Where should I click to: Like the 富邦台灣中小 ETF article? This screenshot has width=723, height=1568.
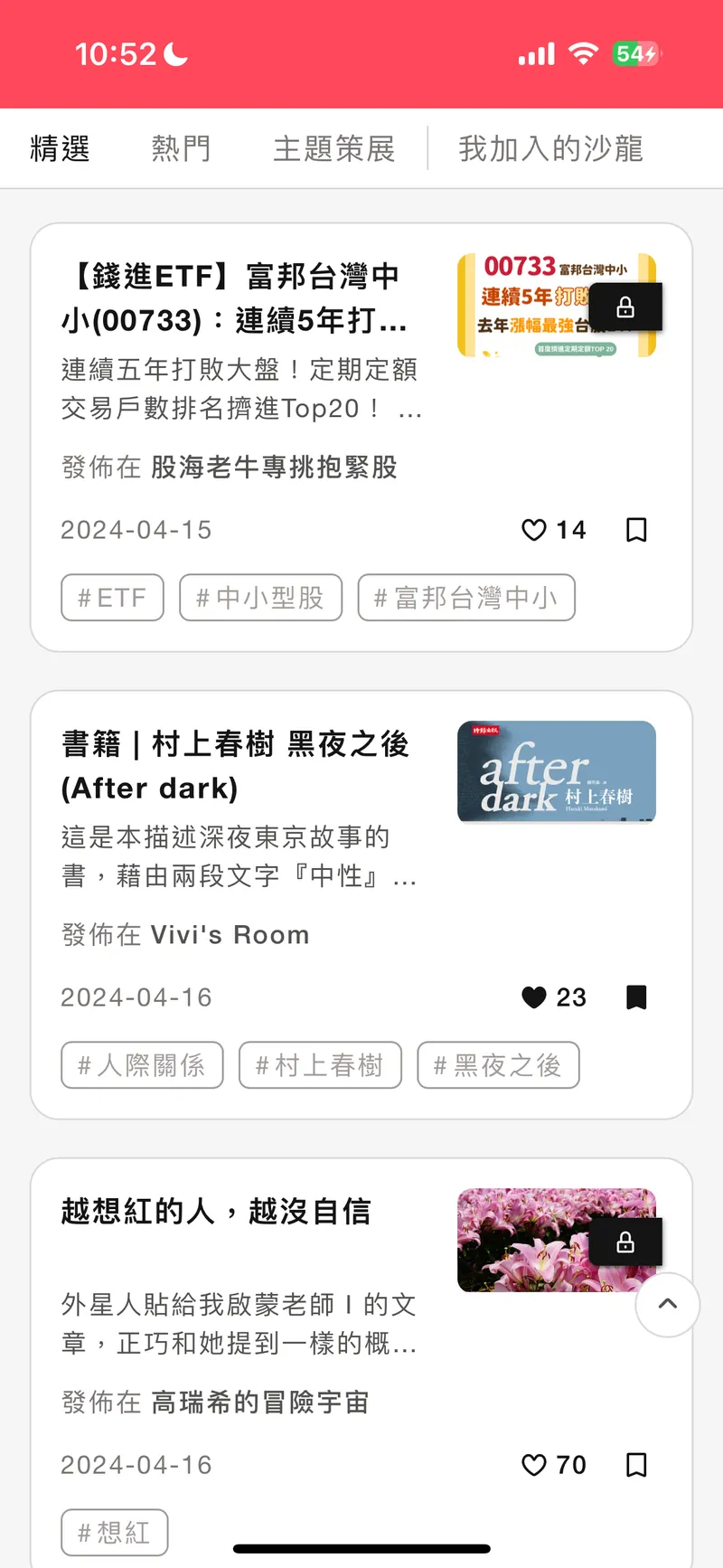[x=534, y=530]
